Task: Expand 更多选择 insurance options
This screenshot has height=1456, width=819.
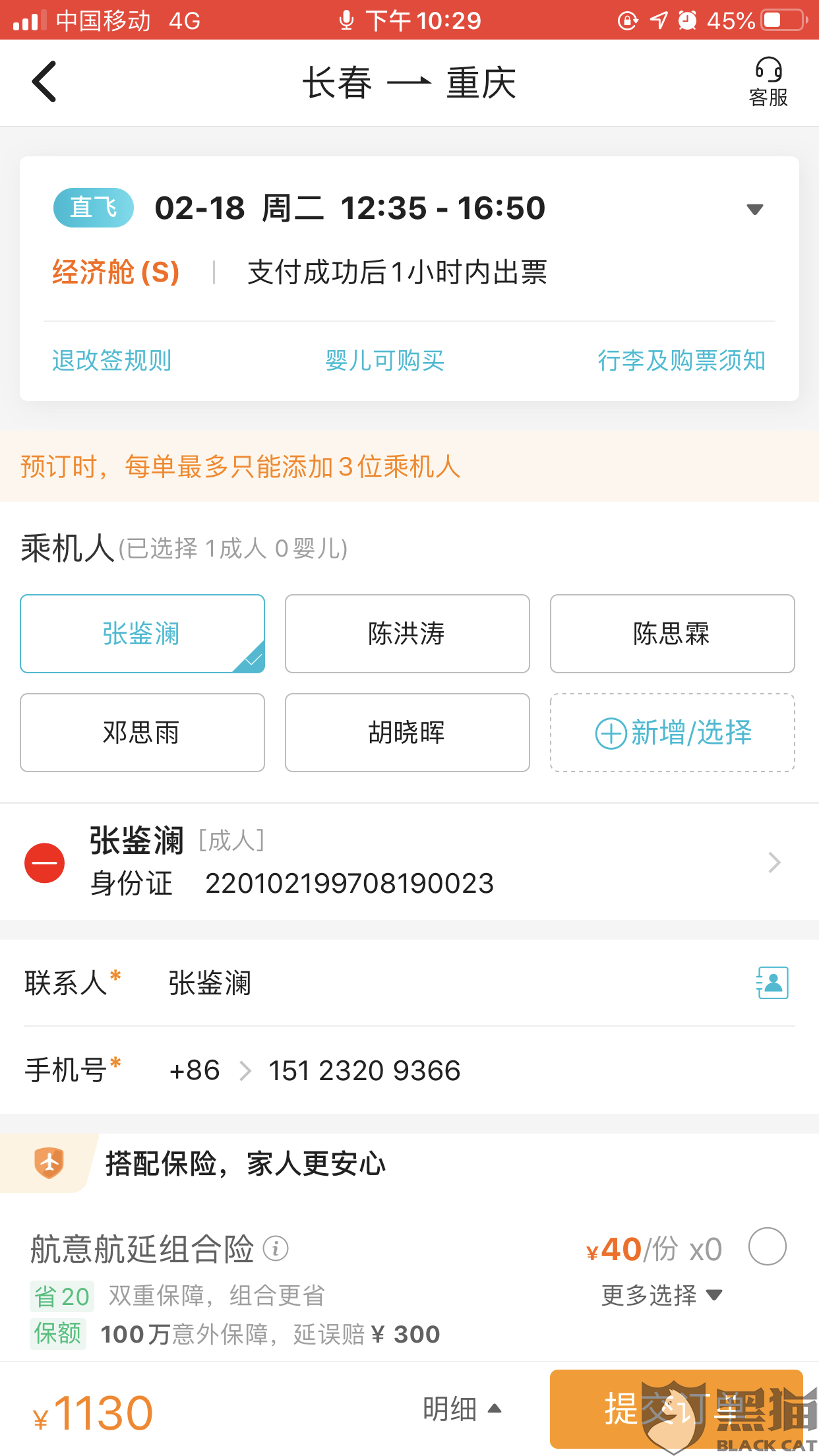Action: point(661,1295)
